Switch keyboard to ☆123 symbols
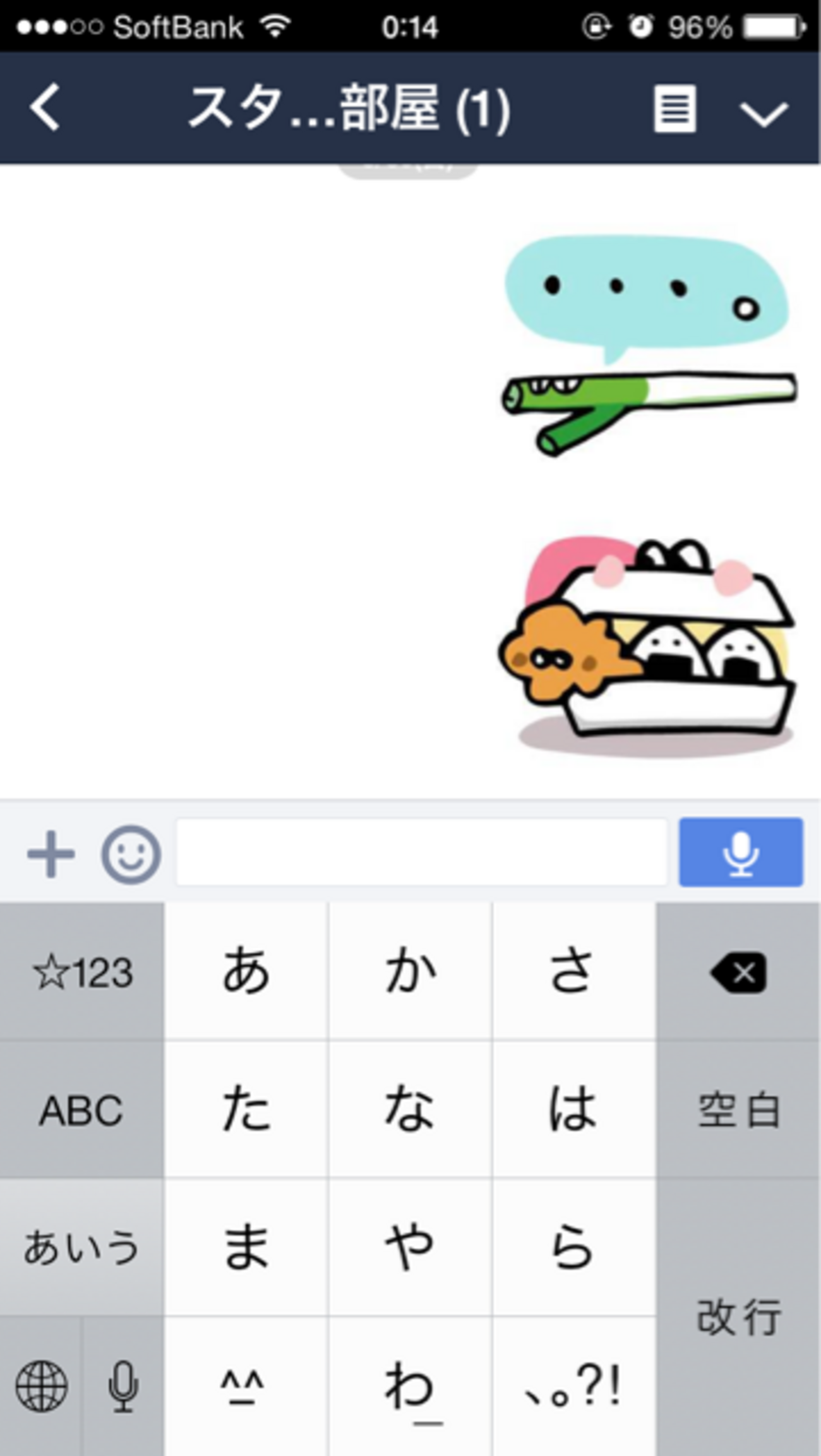This screenshot has width=821, height=1456. (82, 972)
